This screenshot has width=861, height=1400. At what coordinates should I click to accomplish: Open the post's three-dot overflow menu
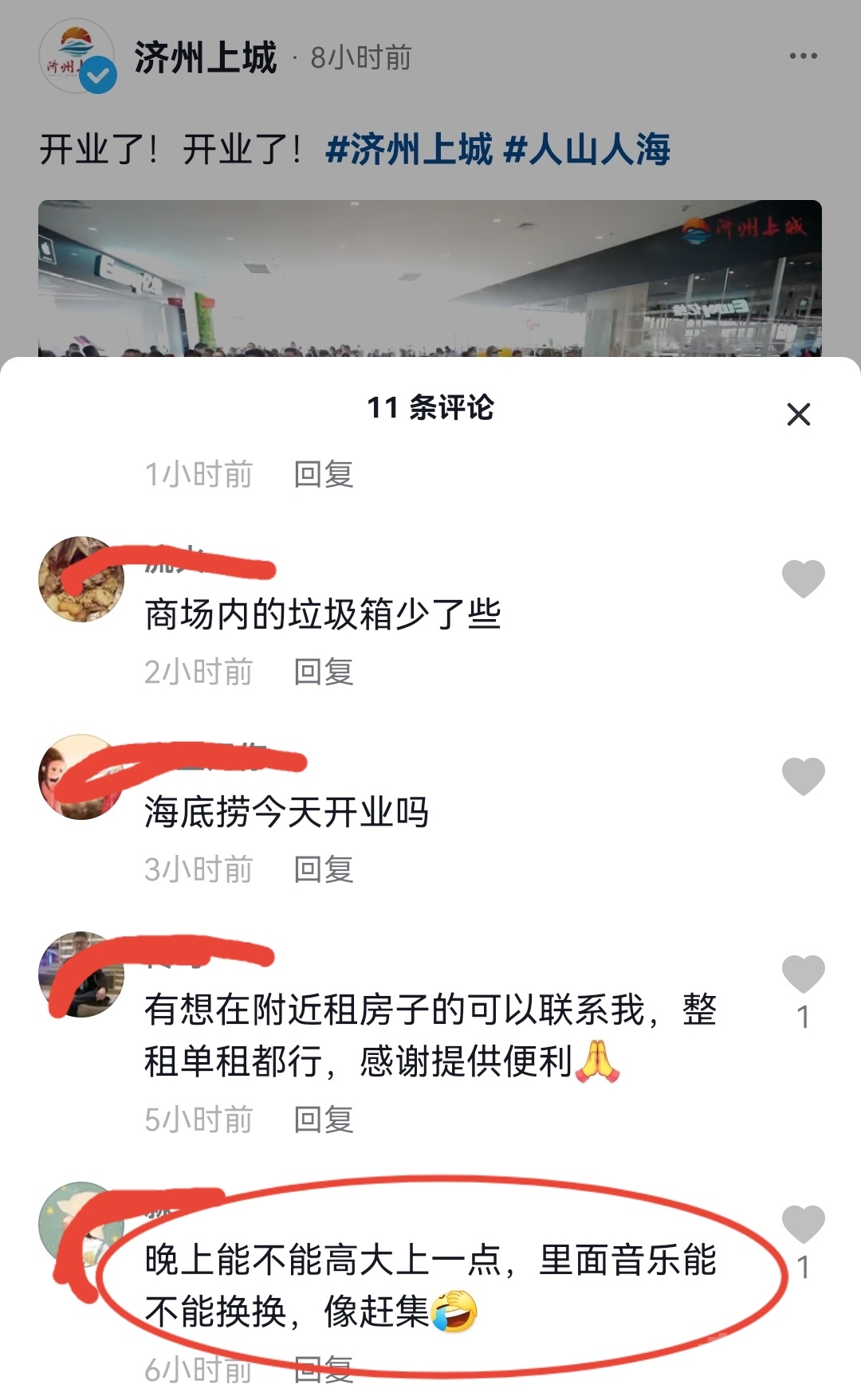pos(803,56)
